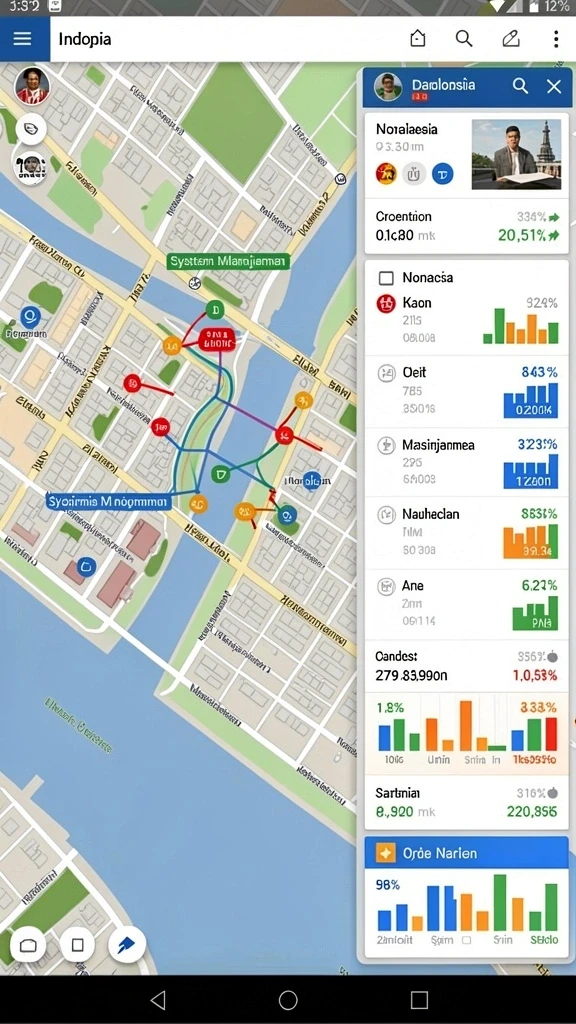
Task: Tap the edit pencil icon
Action: (511, 39)
